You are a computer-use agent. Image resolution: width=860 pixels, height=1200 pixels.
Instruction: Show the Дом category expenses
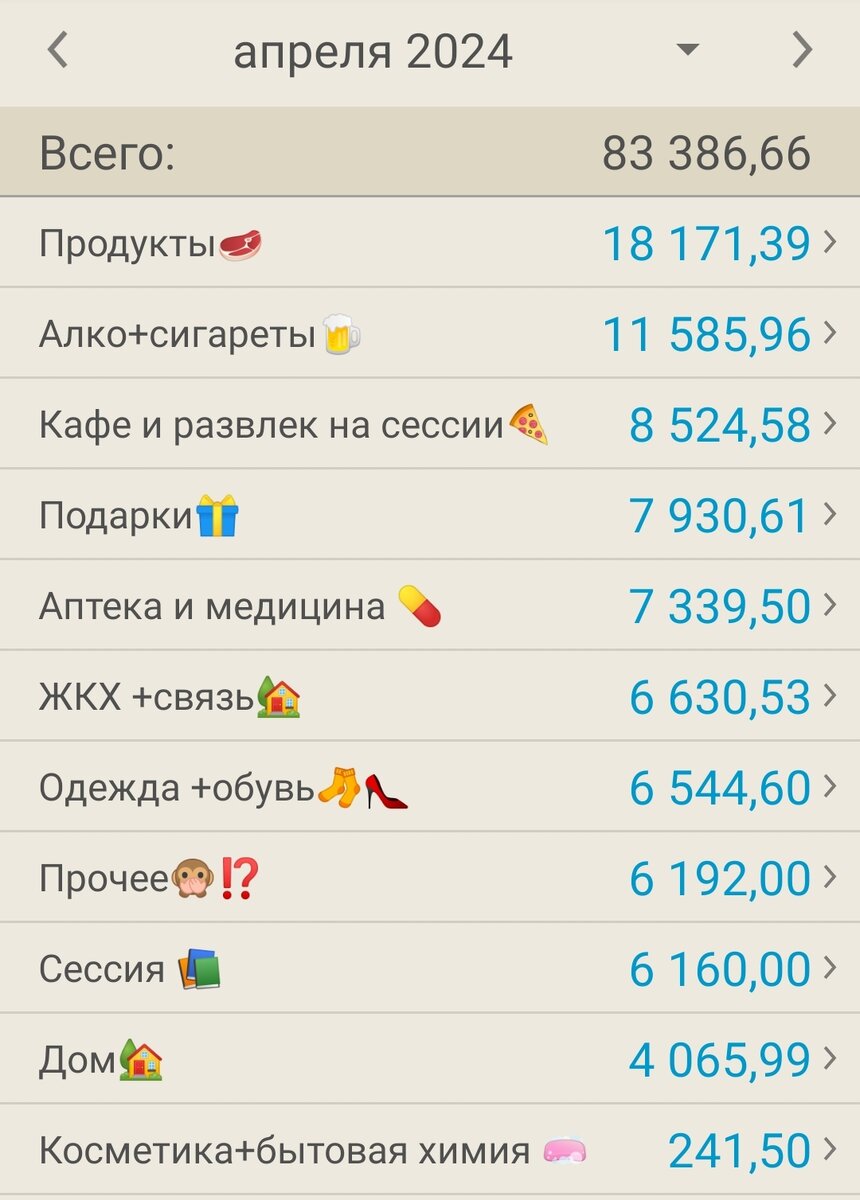pyautogui.click(x=430, y=1060)
